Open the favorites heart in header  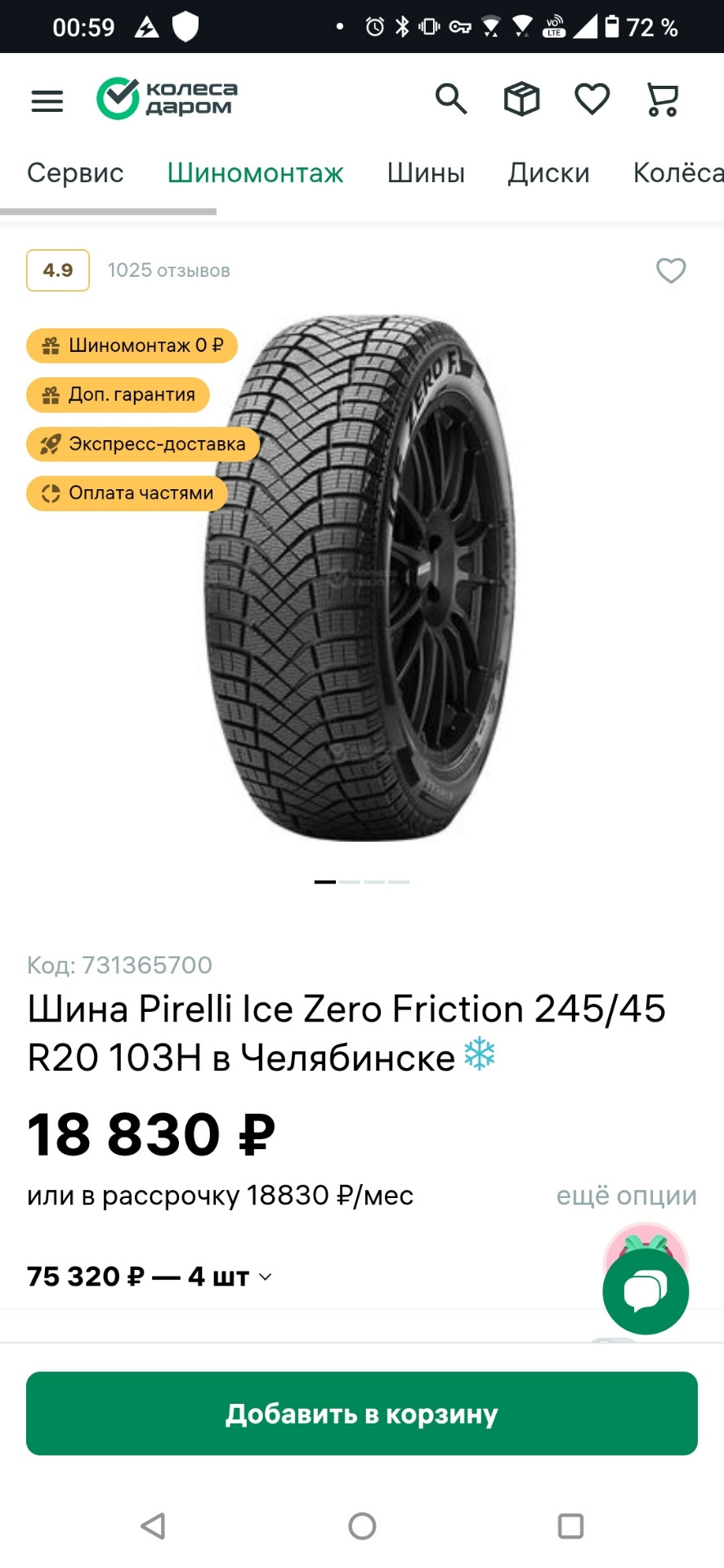[592, 100]
